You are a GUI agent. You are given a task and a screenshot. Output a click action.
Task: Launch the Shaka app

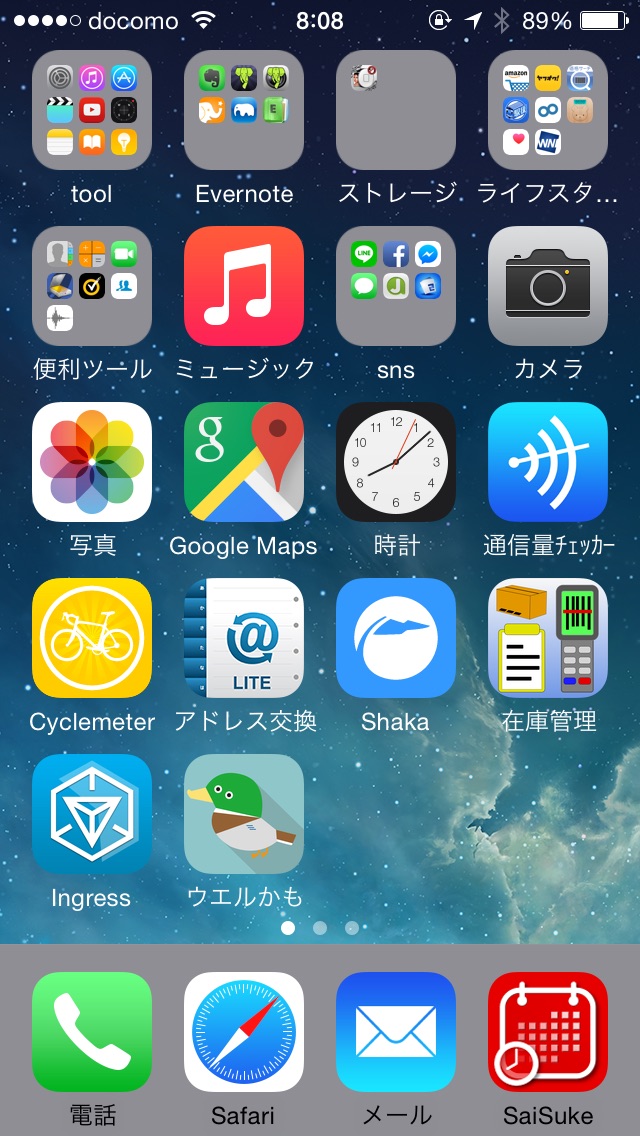click(396, 638)
